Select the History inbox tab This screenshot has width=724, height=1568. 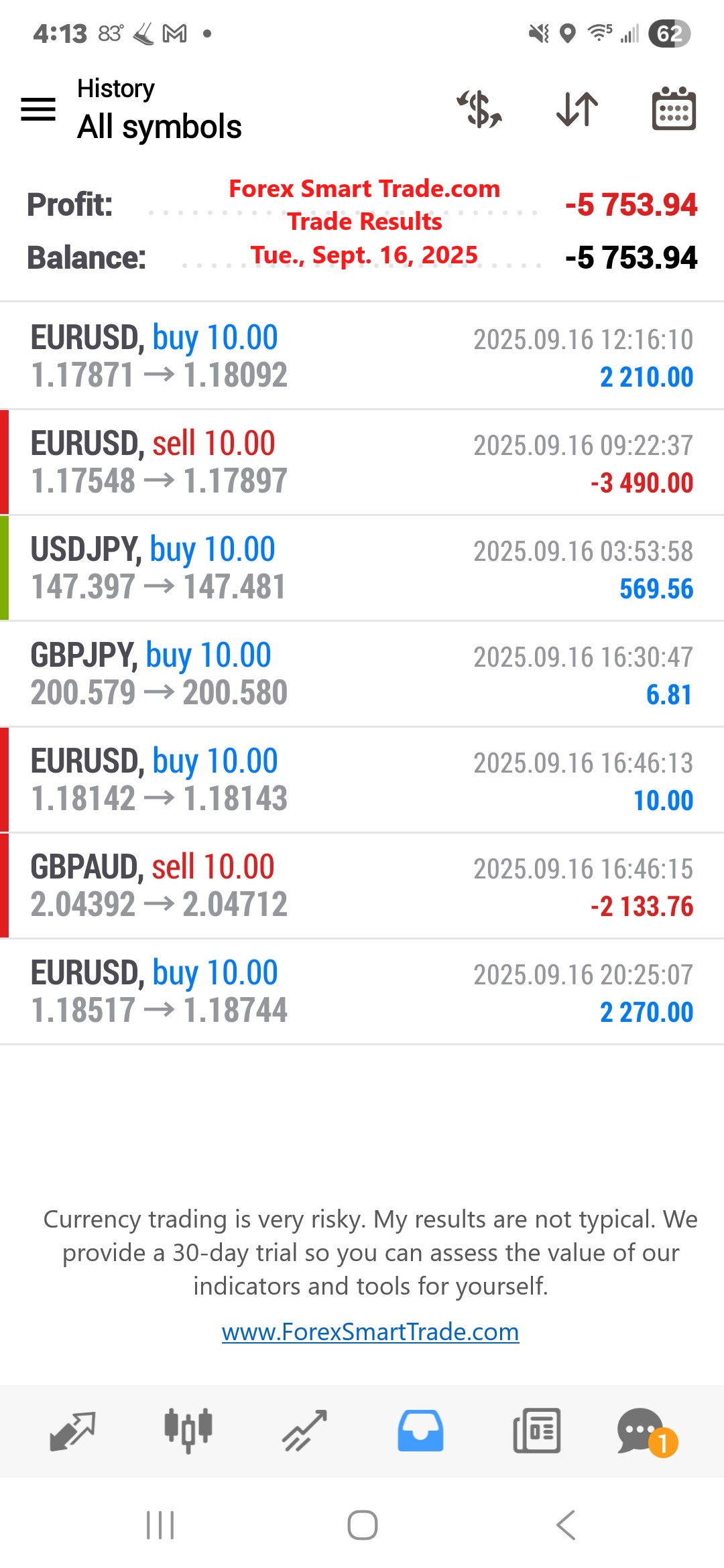tap(420, 1431)
